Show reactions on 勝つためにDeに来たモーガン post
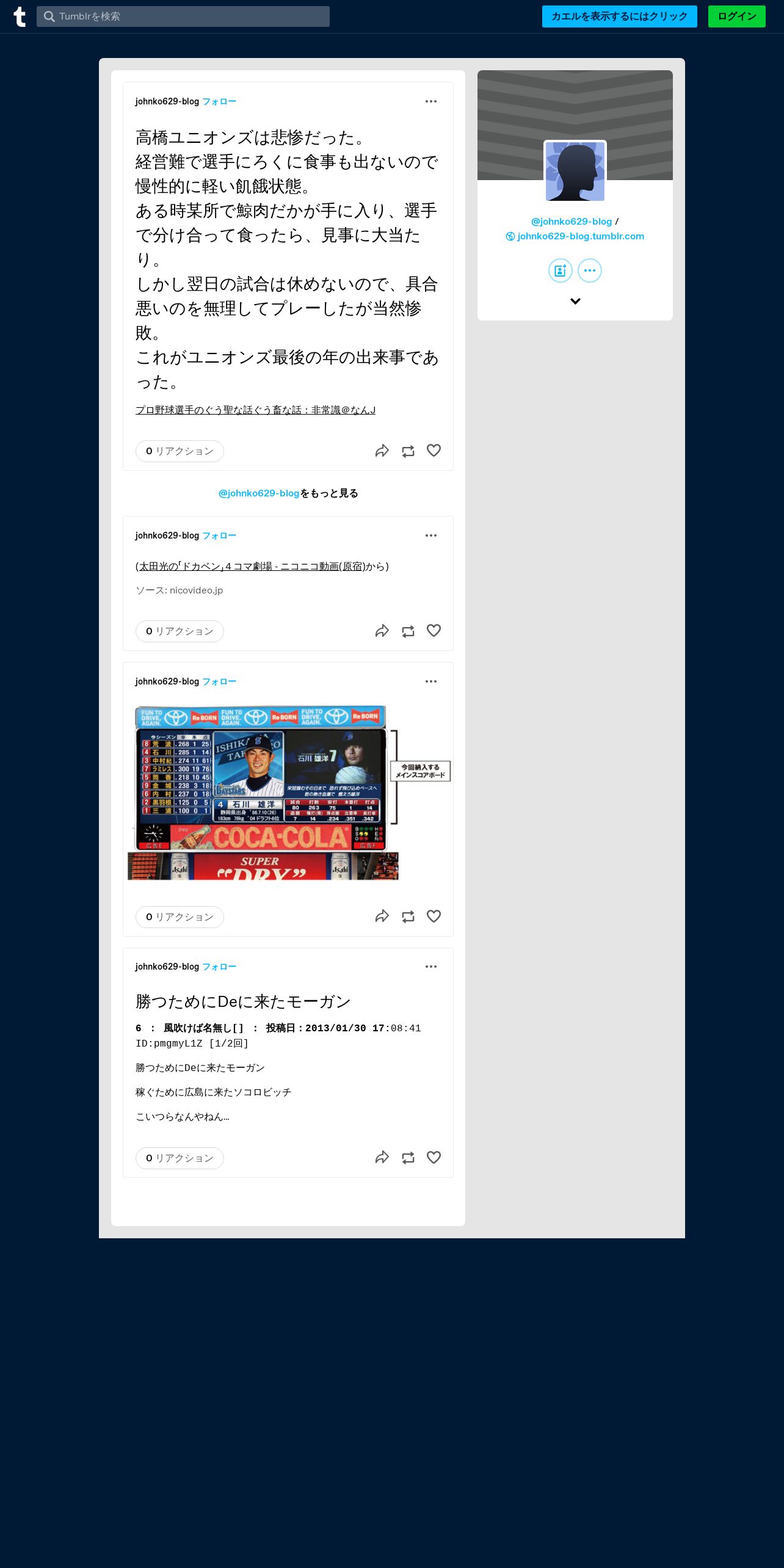This screenshot has width=784, height=1568. (x=180, y=1158)
